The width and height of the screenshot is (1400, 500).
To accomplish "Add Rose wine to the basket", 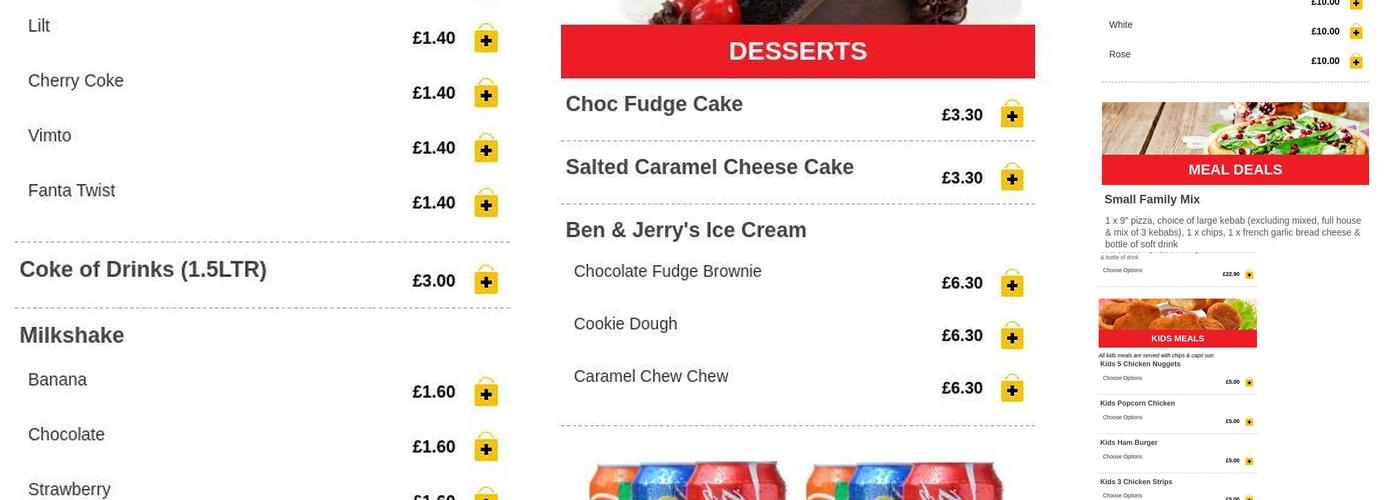I will [1356, 62].
